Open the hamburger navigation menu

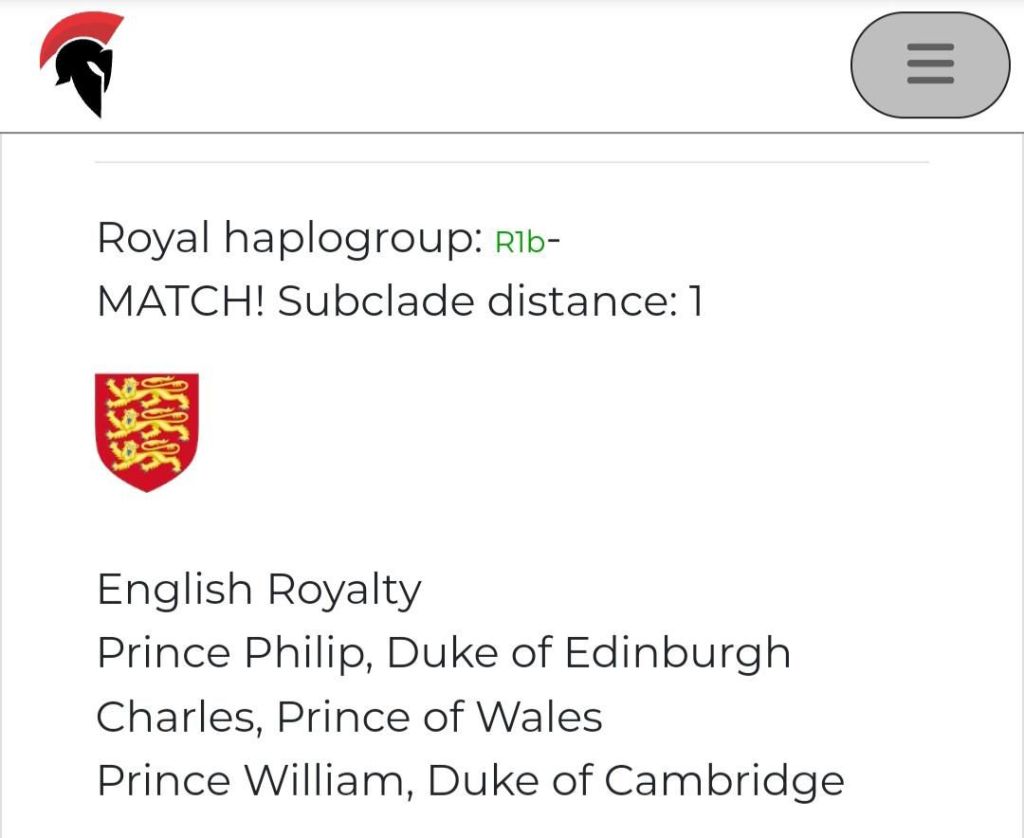tap(930, 65)
